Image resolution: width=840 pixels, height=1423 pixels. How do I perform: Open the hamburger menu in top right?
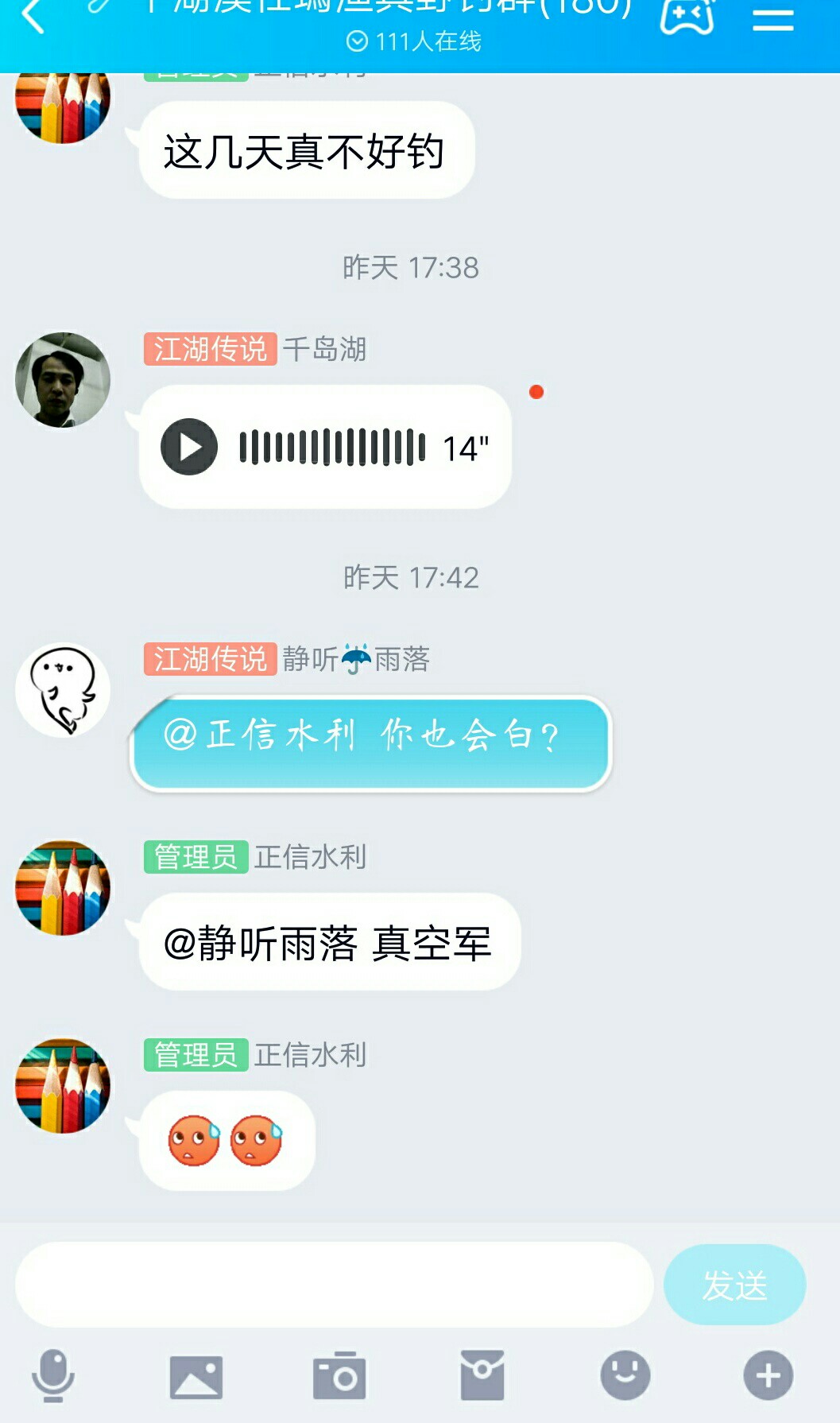click(x=771, y=20)
